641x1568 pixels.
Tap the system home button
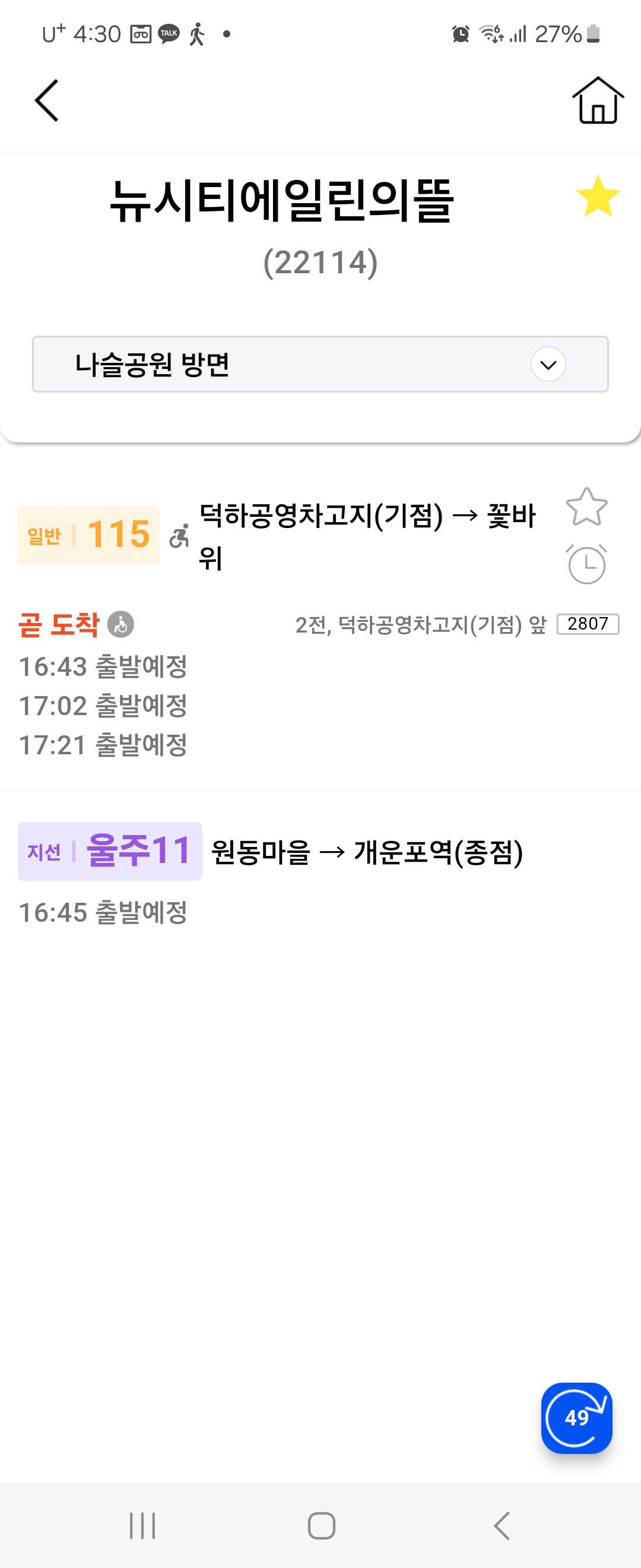[x=321, y=1525]
